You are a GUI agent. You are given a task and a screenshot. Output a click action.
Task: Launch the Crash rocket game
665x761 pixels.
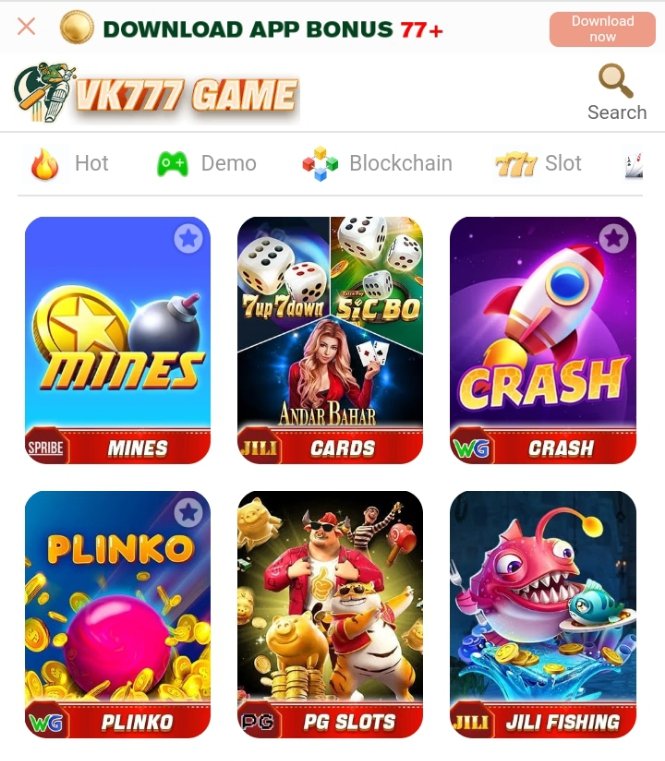[542, 340]
